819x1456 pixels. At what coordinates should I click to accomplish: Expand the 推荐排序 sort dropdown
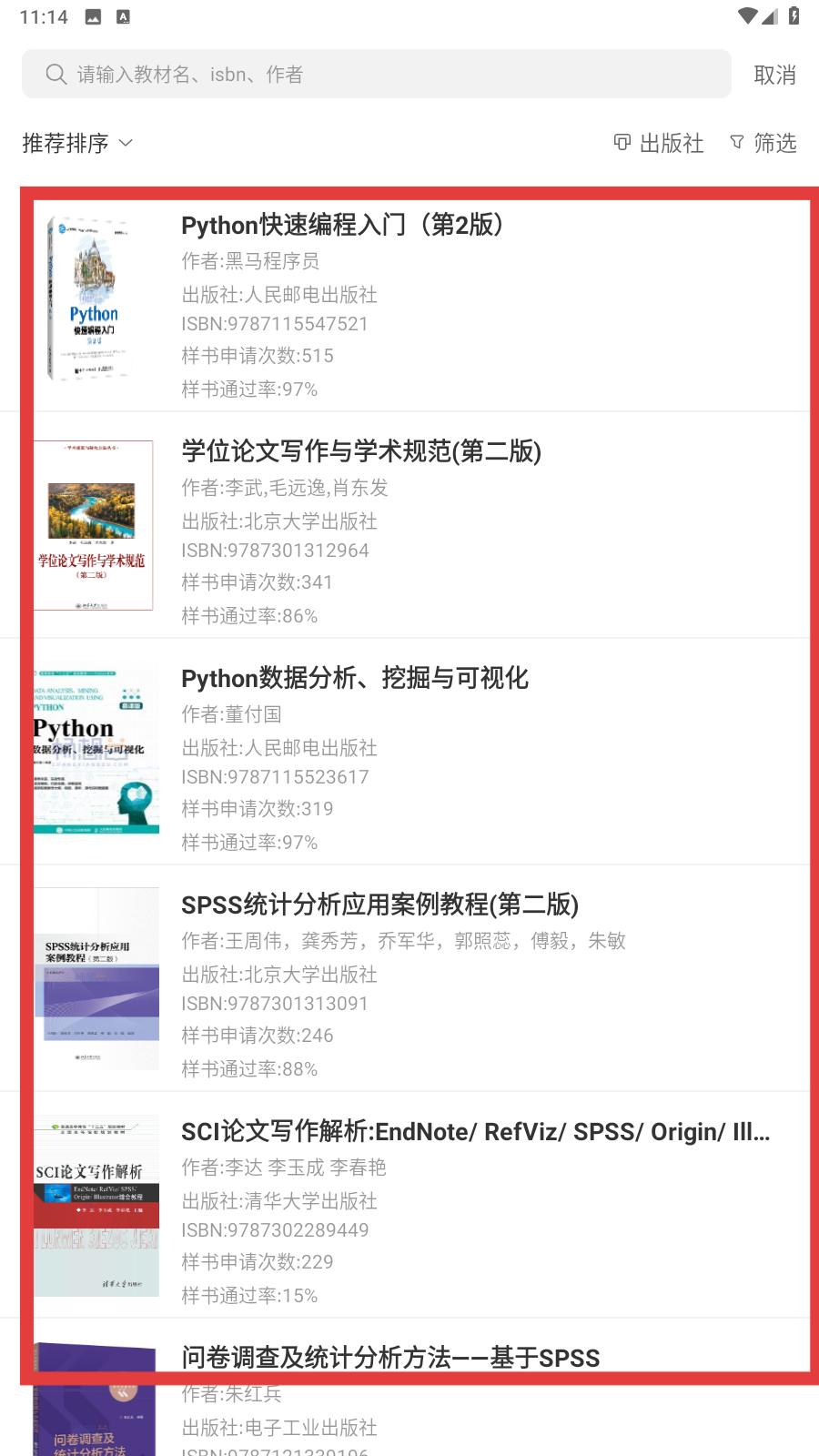click(77, 143)
